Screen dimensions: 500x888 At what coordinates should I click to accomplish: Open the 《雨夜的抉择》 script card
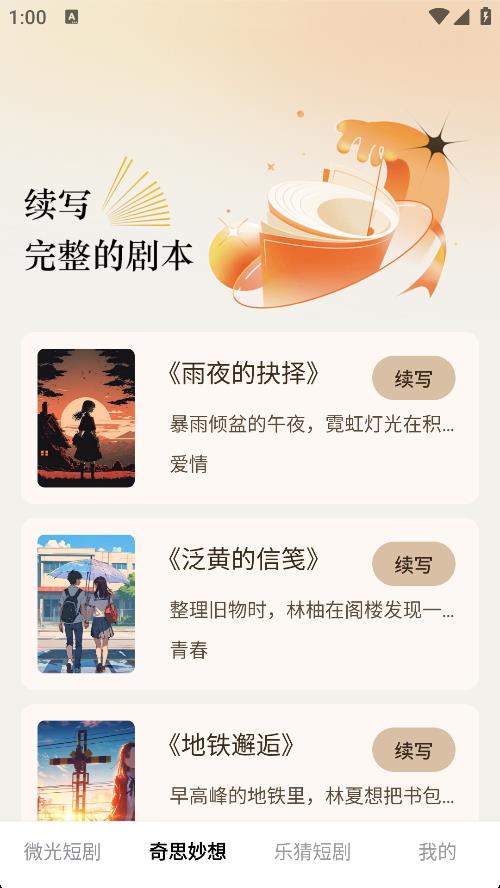point(250,418)
